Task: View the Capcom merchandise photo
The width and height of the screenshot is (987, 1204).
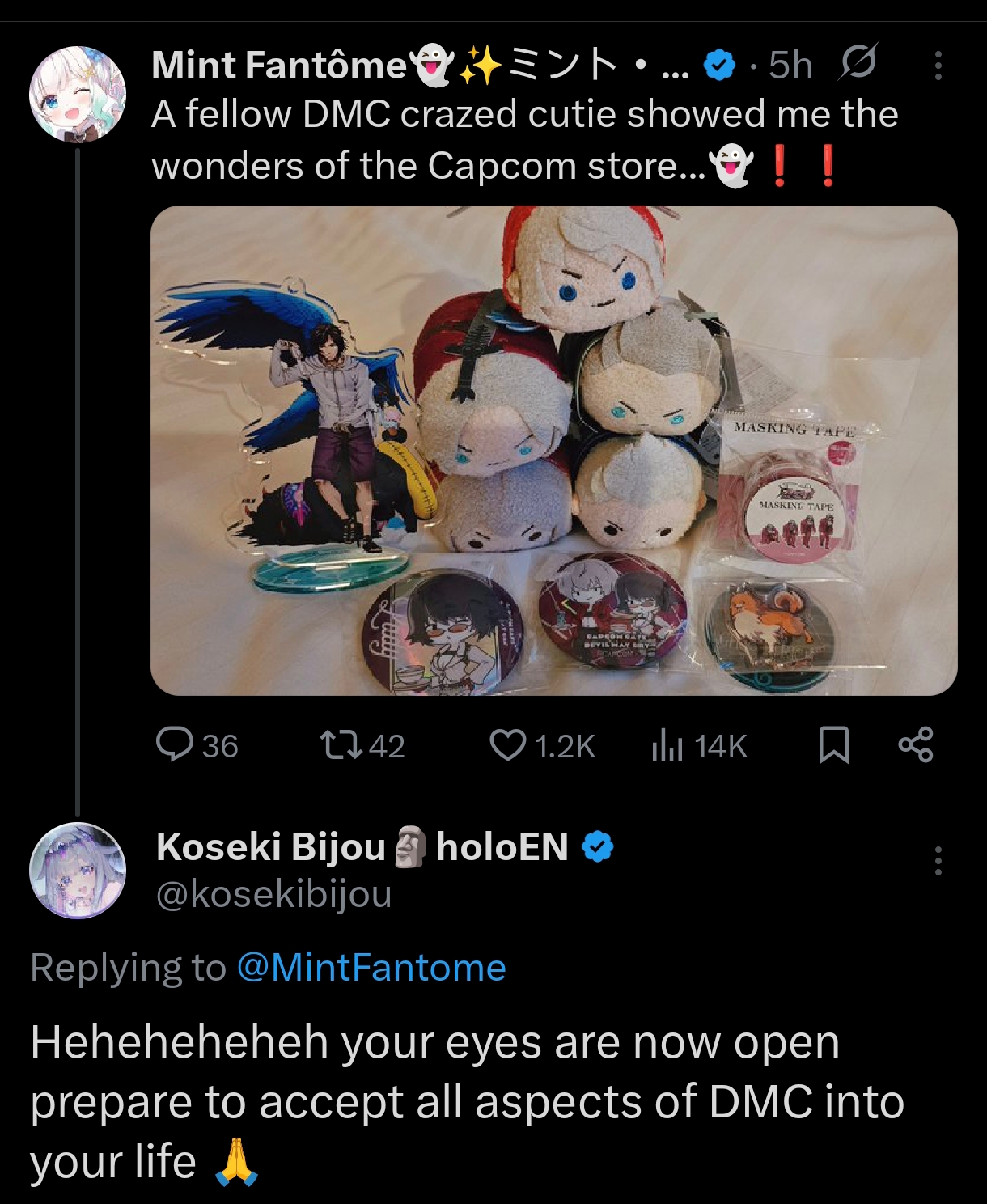Action: coord(553,451)
